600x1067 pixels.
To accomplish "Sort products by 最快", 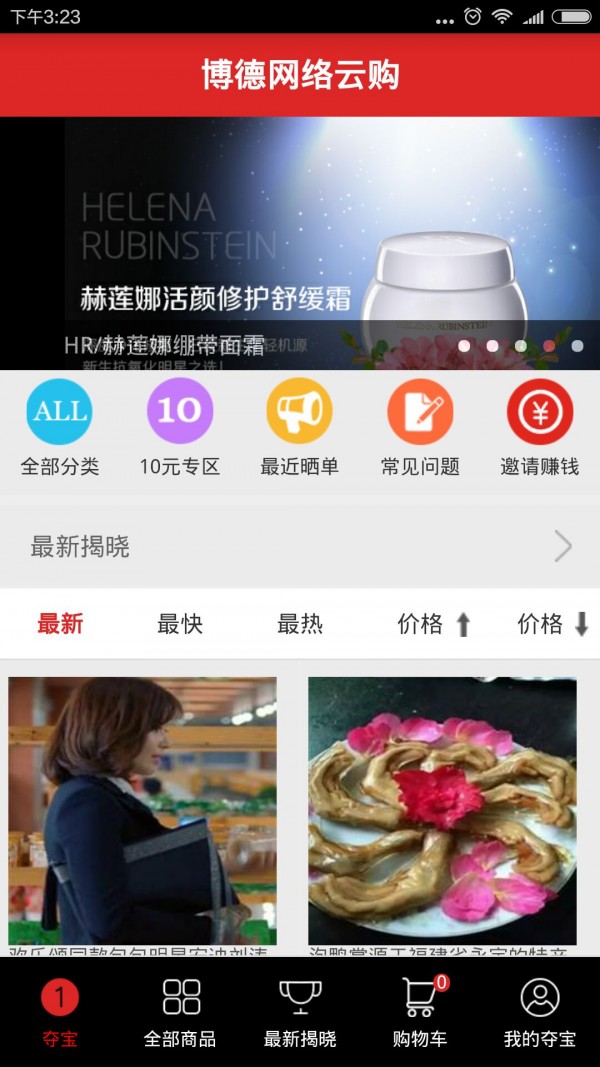I will (x=180, y=624).
